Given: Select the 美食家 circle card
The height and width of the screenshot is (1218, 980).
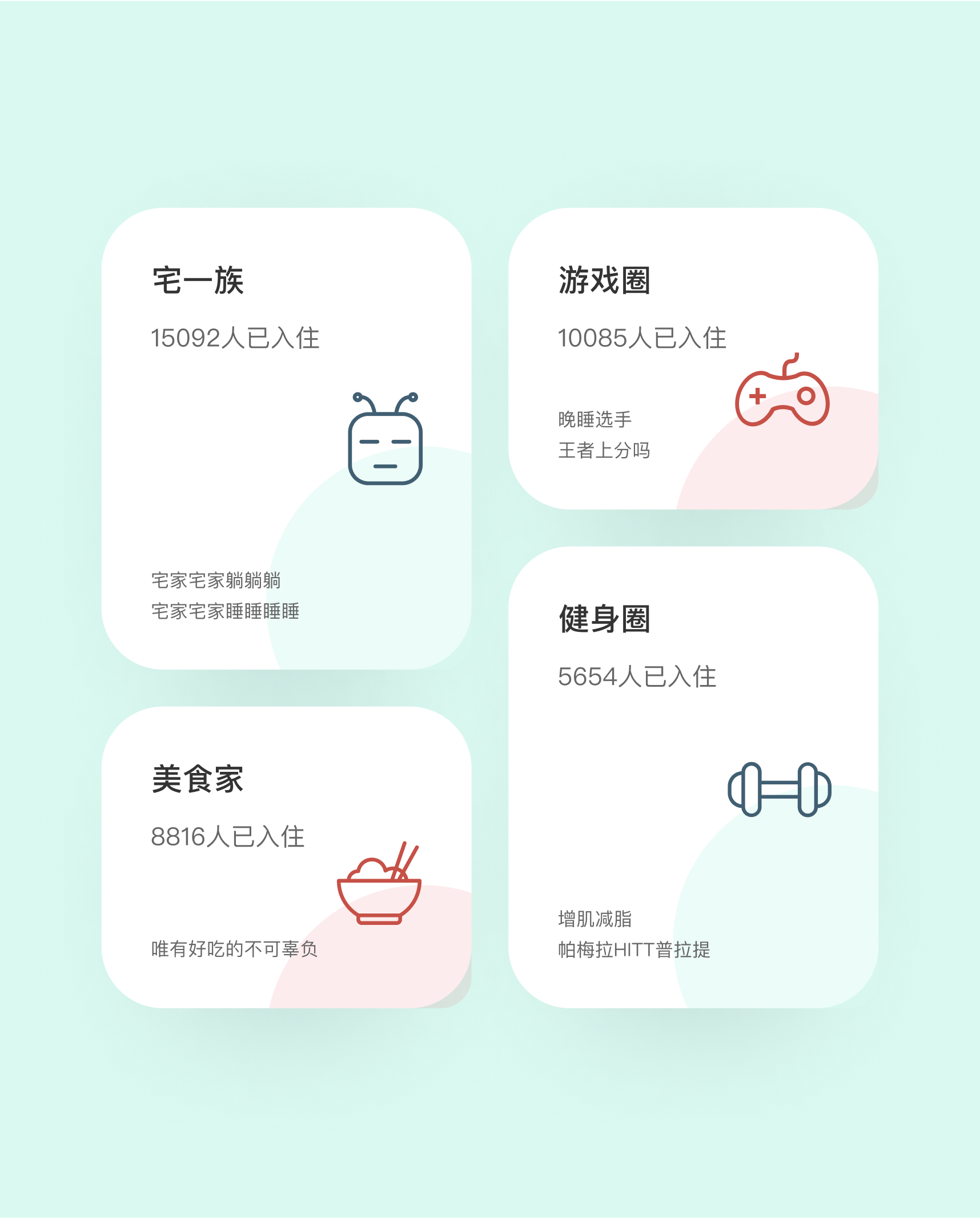Looking at the screenshot, I should 286,857.
